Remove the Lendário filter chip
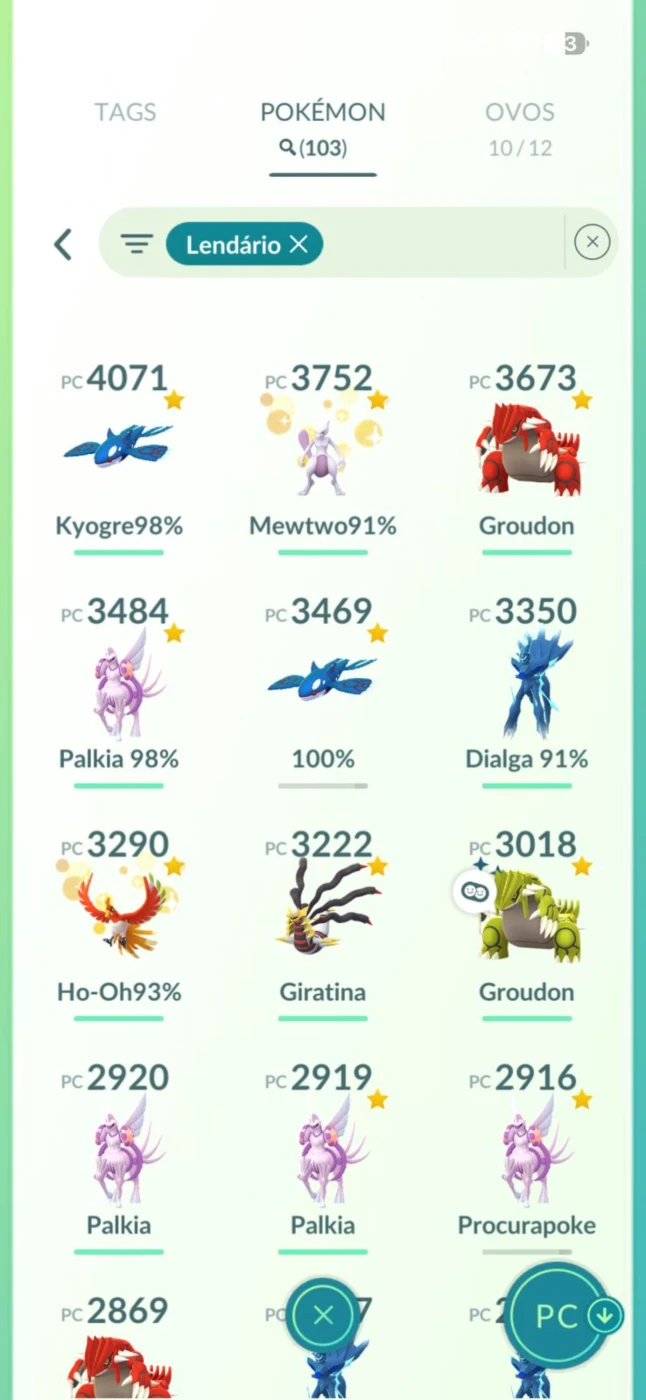The image size is (646, 1400). (299, 244)
